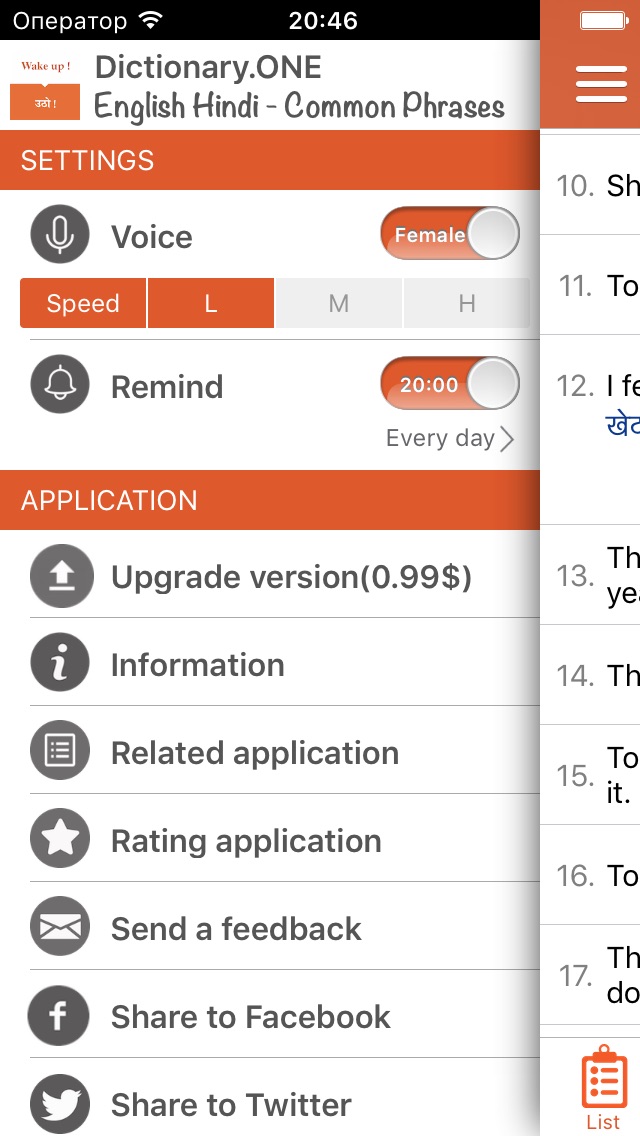This screenshot has height=1136, width=640.
Task: Toggle the 20:00 Remind switch
Action: click(450, 383)
